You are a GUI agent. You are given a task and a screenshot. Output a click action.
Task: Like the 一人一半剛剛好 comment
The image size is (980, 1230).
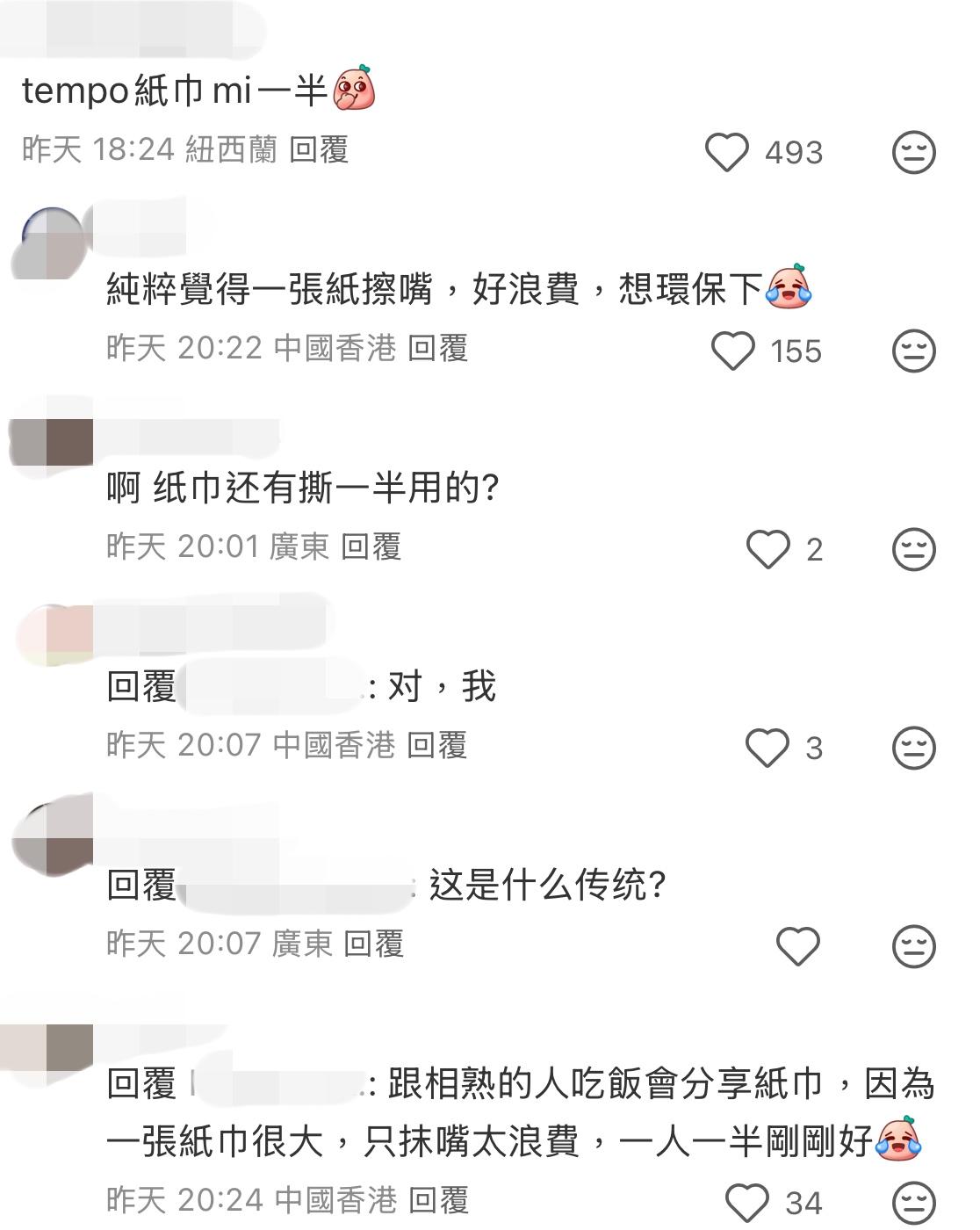(747, 1202)
